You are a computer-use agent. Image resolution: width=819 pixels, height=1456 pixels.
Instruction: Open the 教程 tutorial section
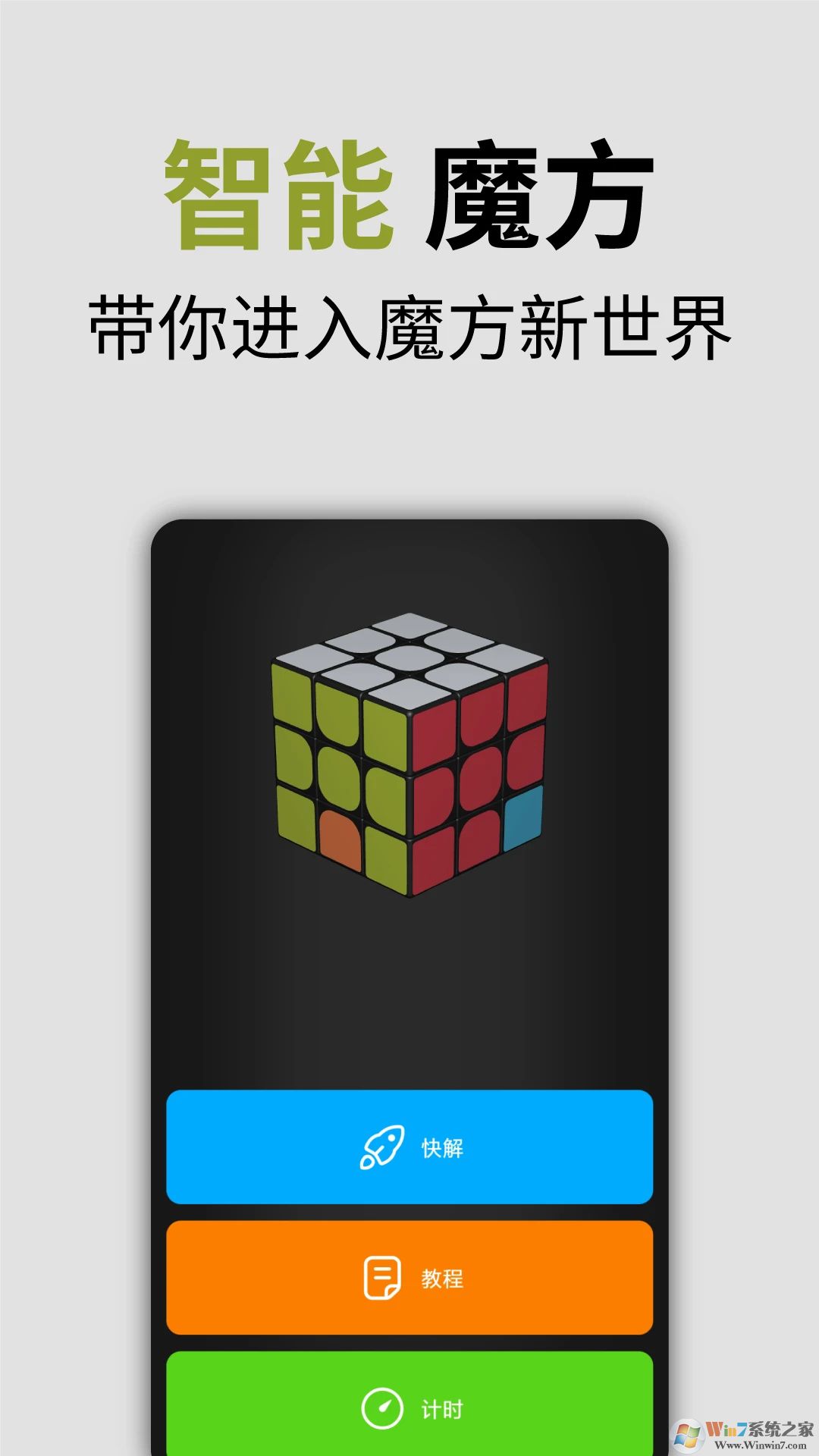pyautogui.click(x=409, y=1277)
